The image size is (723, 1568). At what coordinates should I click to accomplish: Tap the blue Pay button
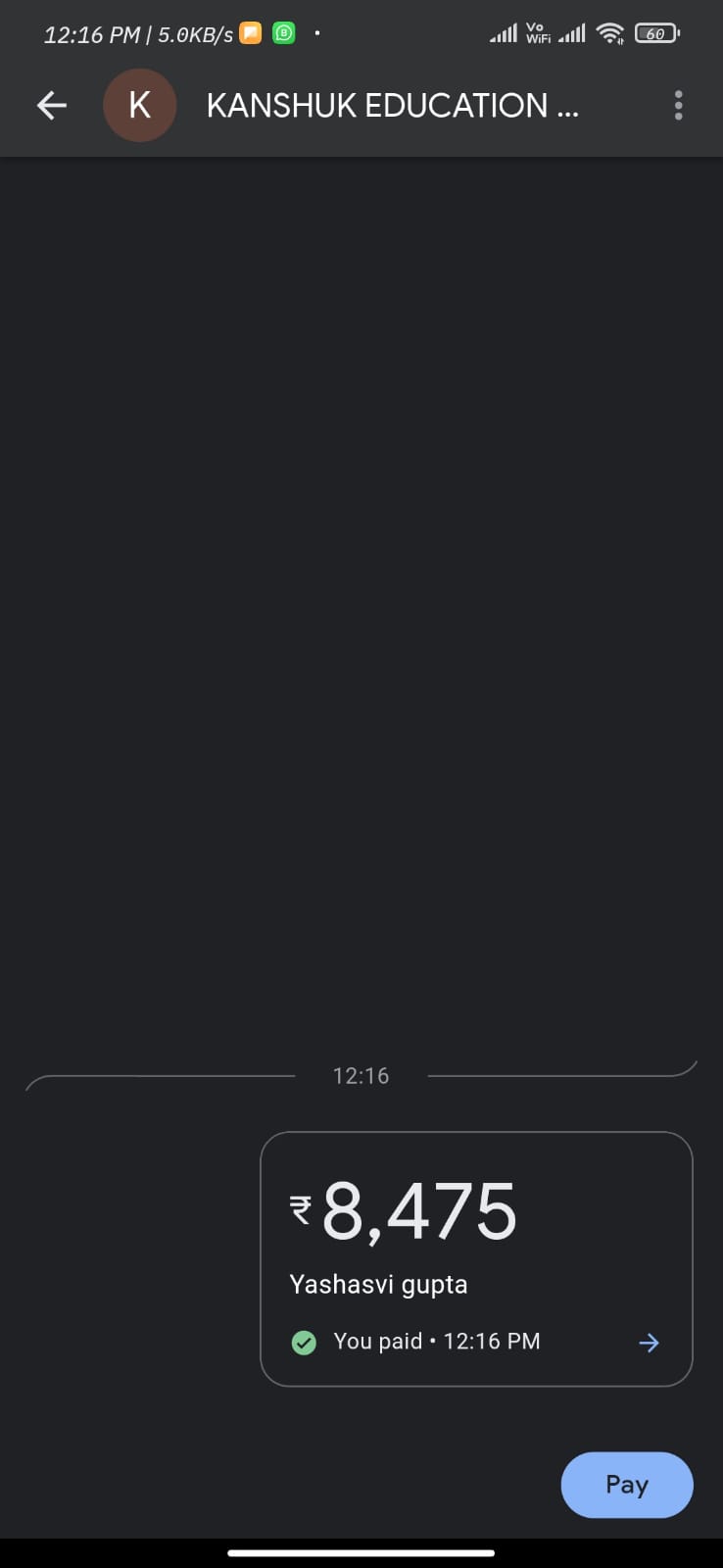point(627,1485)
